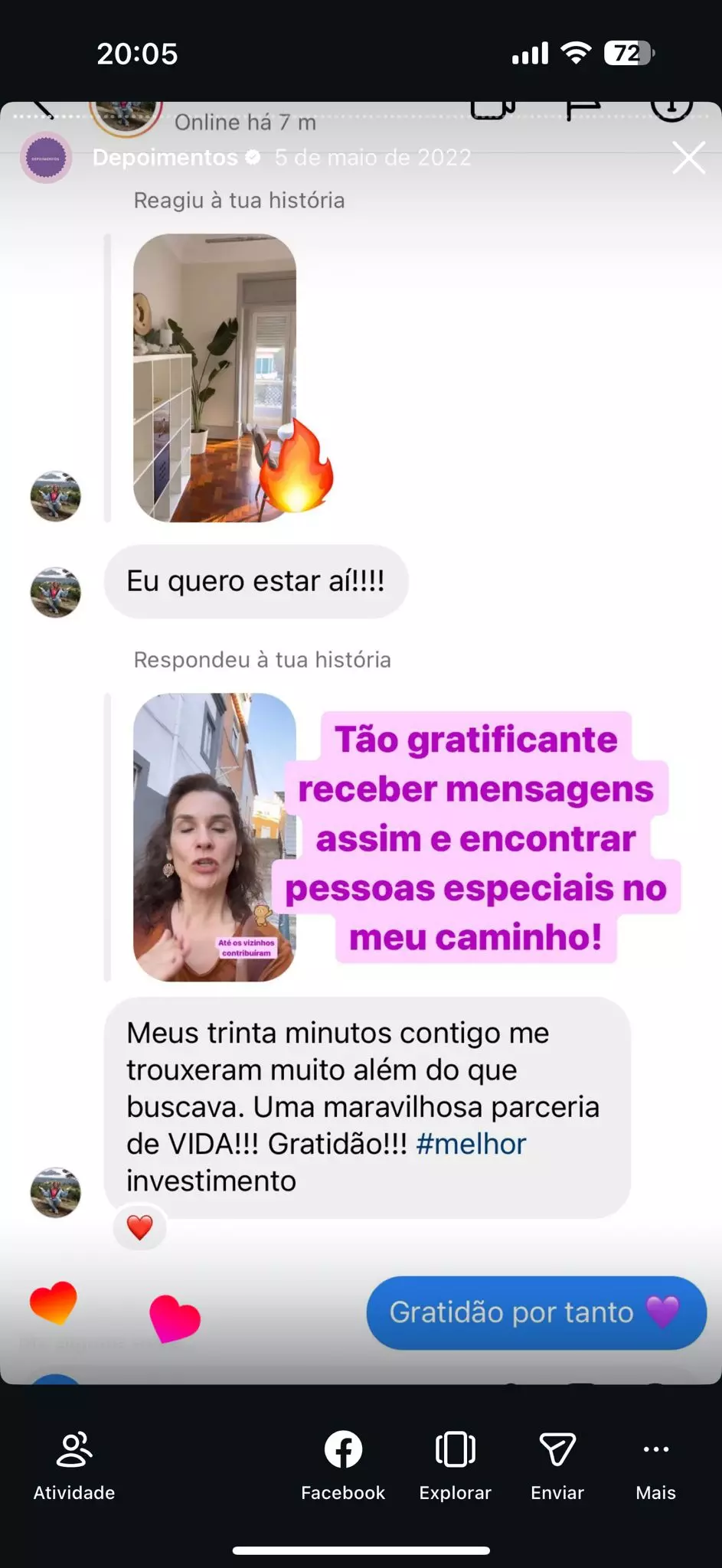Open the Depoimentos highlight profile picture

click(46, 158)
